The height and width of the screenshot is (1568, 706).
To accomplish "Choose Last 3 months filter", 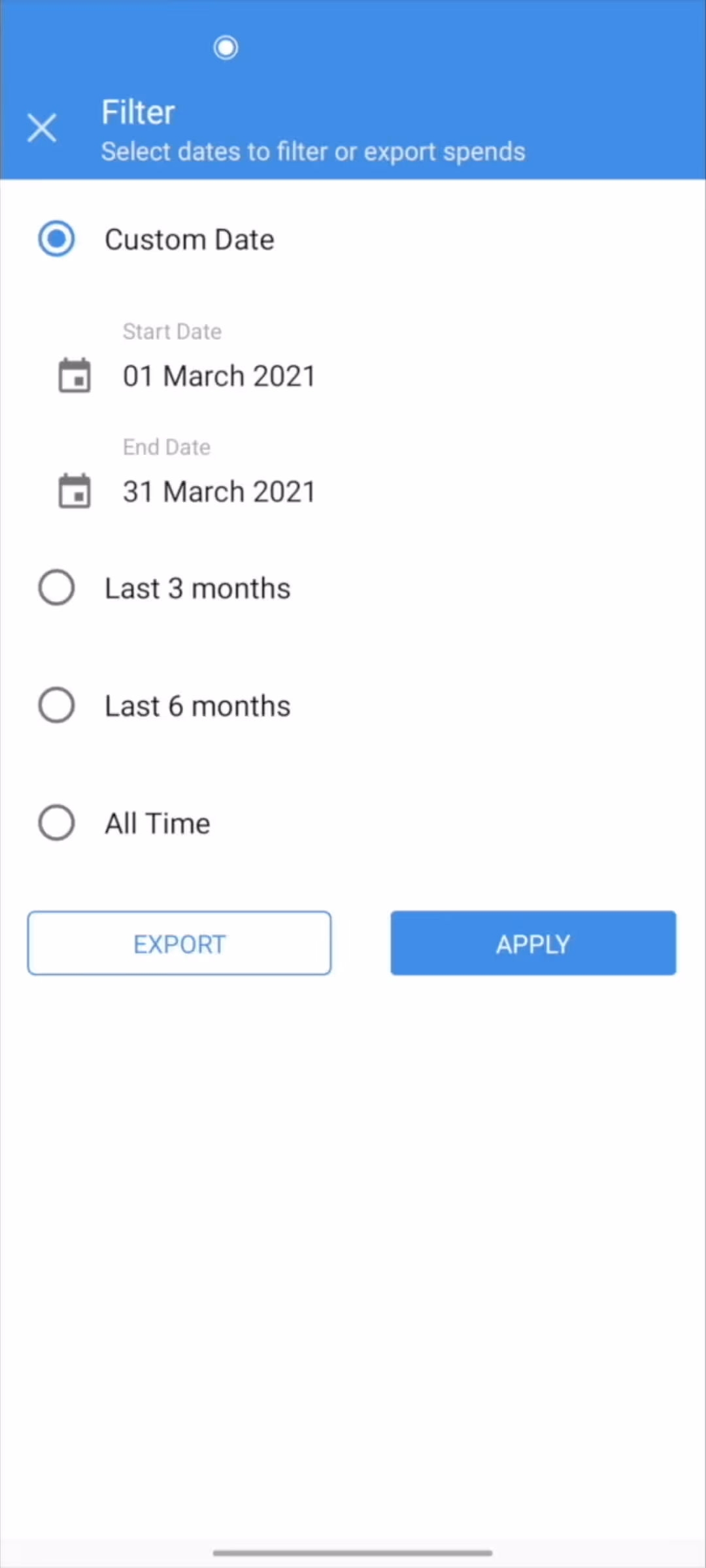I will pos(57,587).
